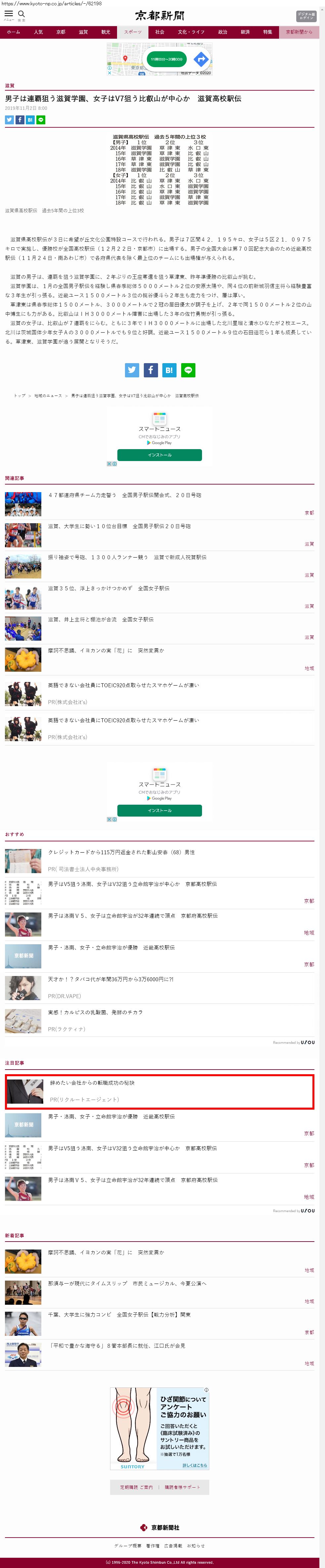Open the hamburger menu

point(9,15)
